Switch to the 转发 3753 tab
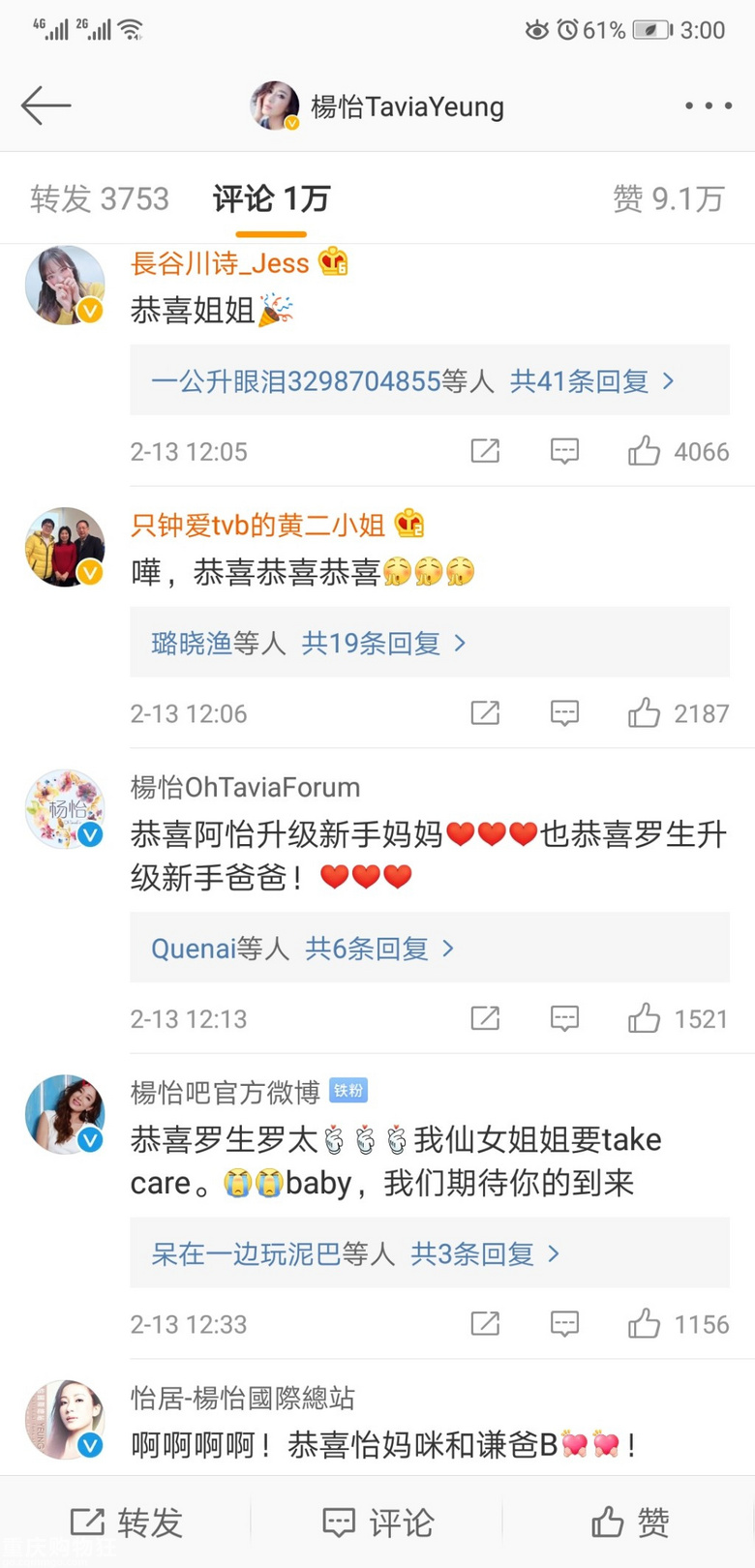Image resolution: width=755 pixels, height=1568 pixels. click(100, 199)
